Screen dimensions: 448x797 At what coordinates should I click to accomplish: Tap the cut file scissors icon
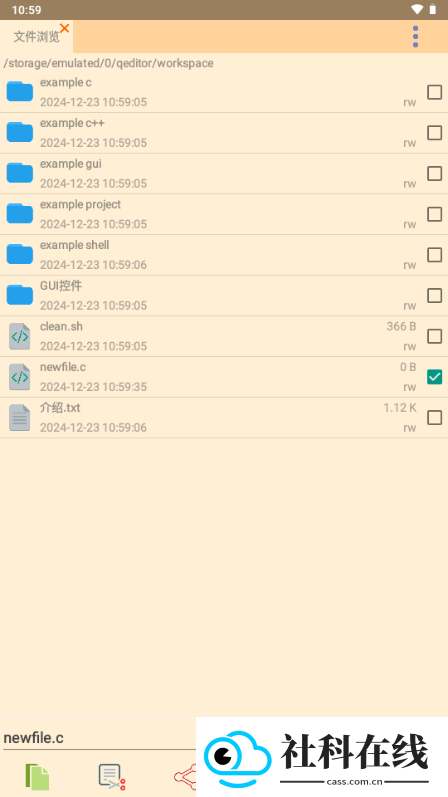(112, 777)
